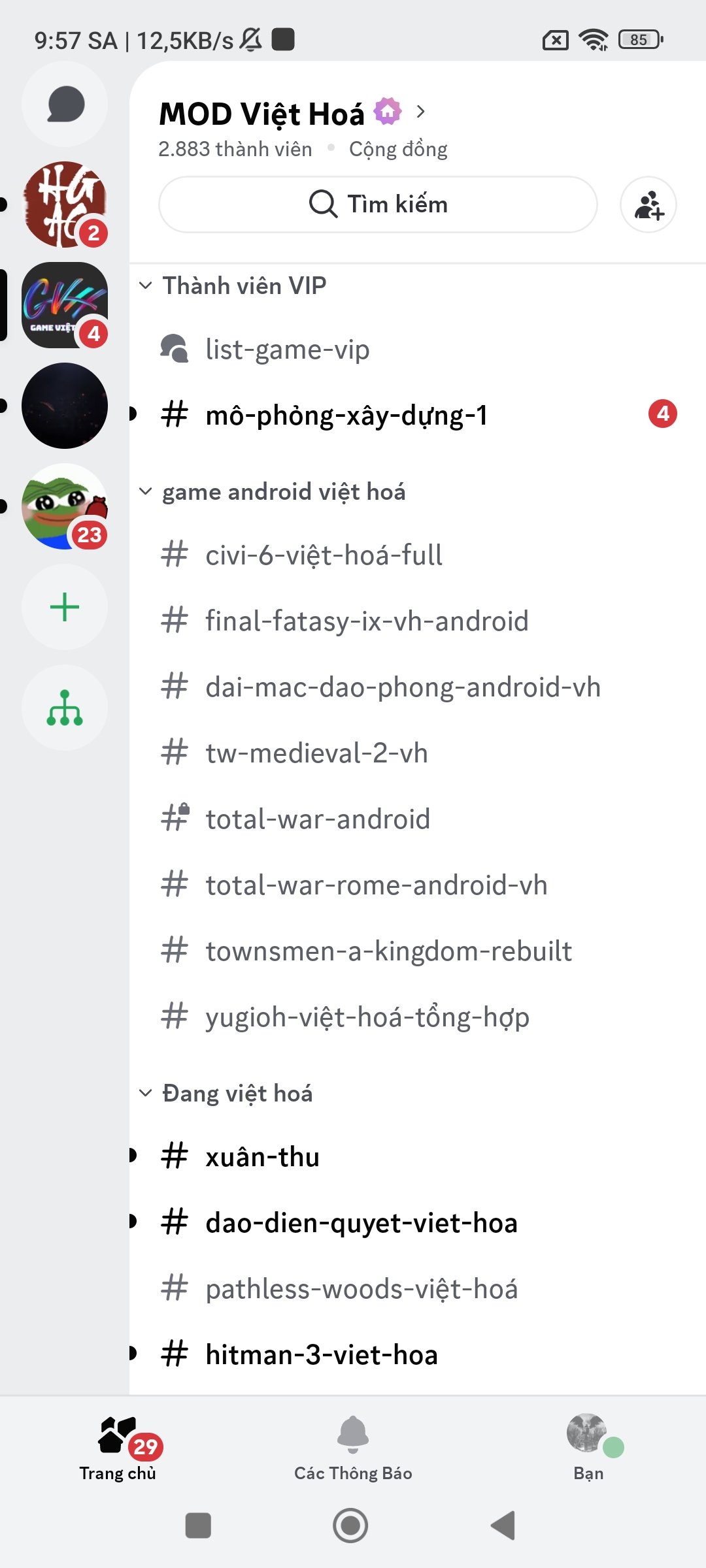Open the yugioh-việt-hoá-tổng-hợp channel
This screenshot has width=706, height=1568.
coord(367,1017)
